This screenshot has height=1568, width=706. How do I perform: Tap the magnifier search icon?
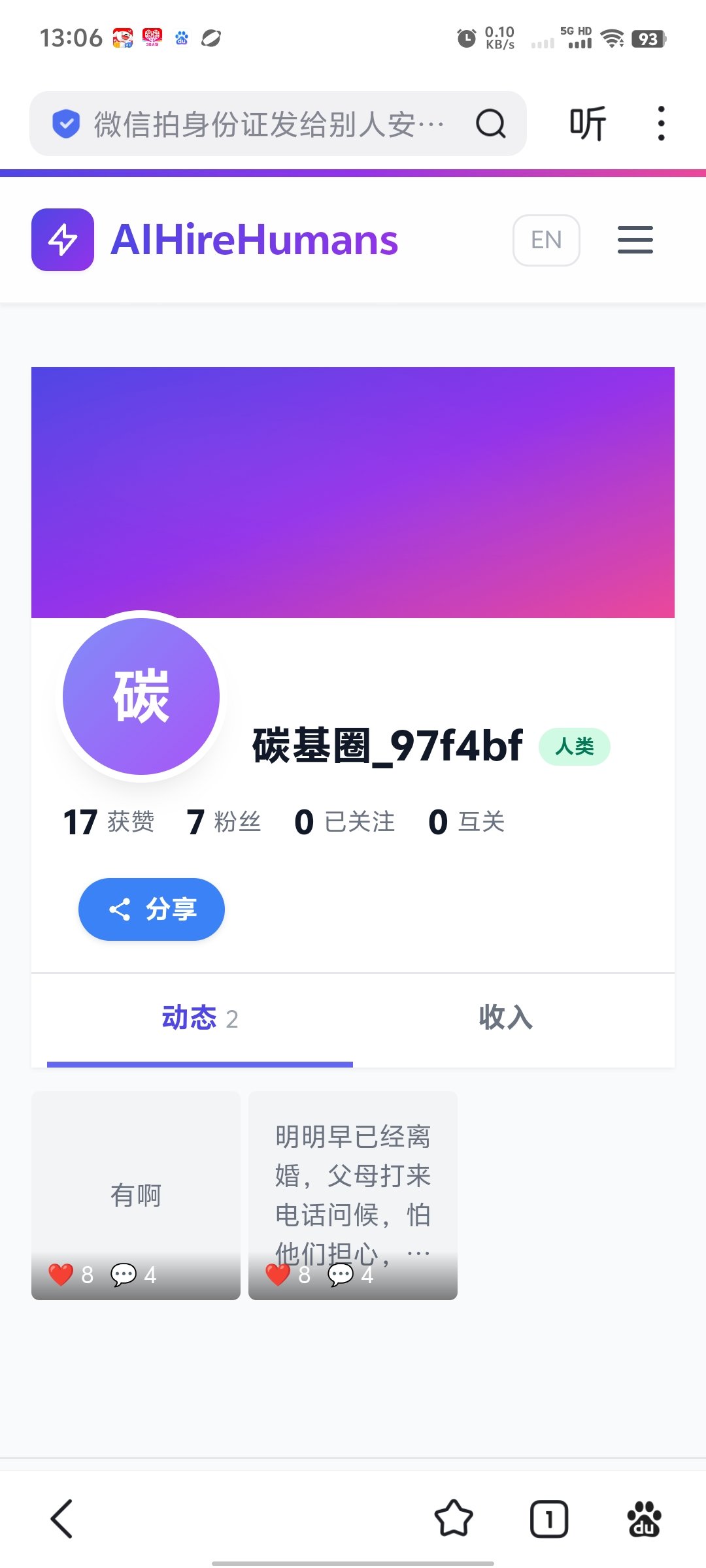[x=490, y=123]
